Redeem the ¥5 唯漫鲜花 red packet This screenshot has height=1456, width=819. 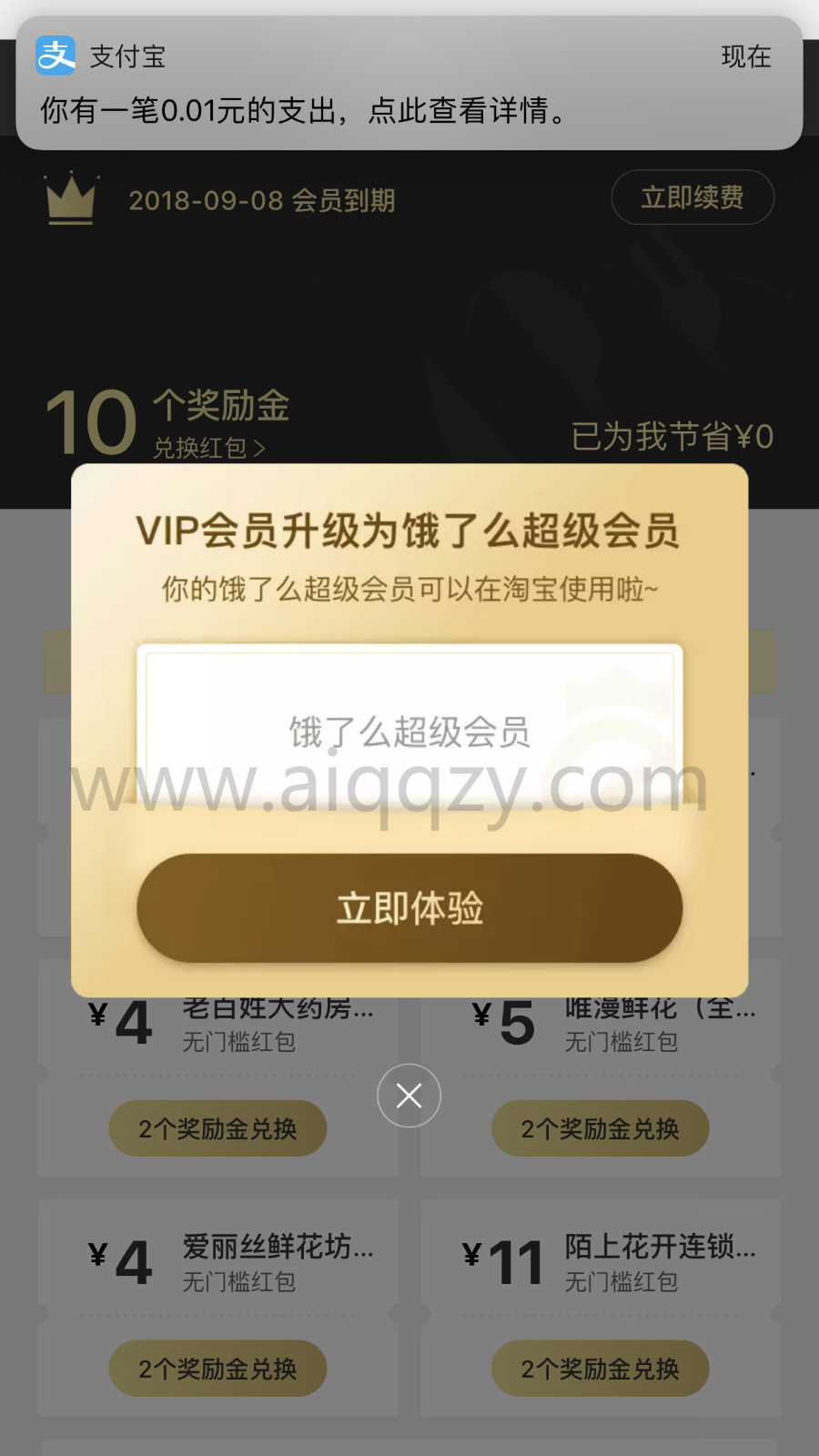click(600, 1129)
